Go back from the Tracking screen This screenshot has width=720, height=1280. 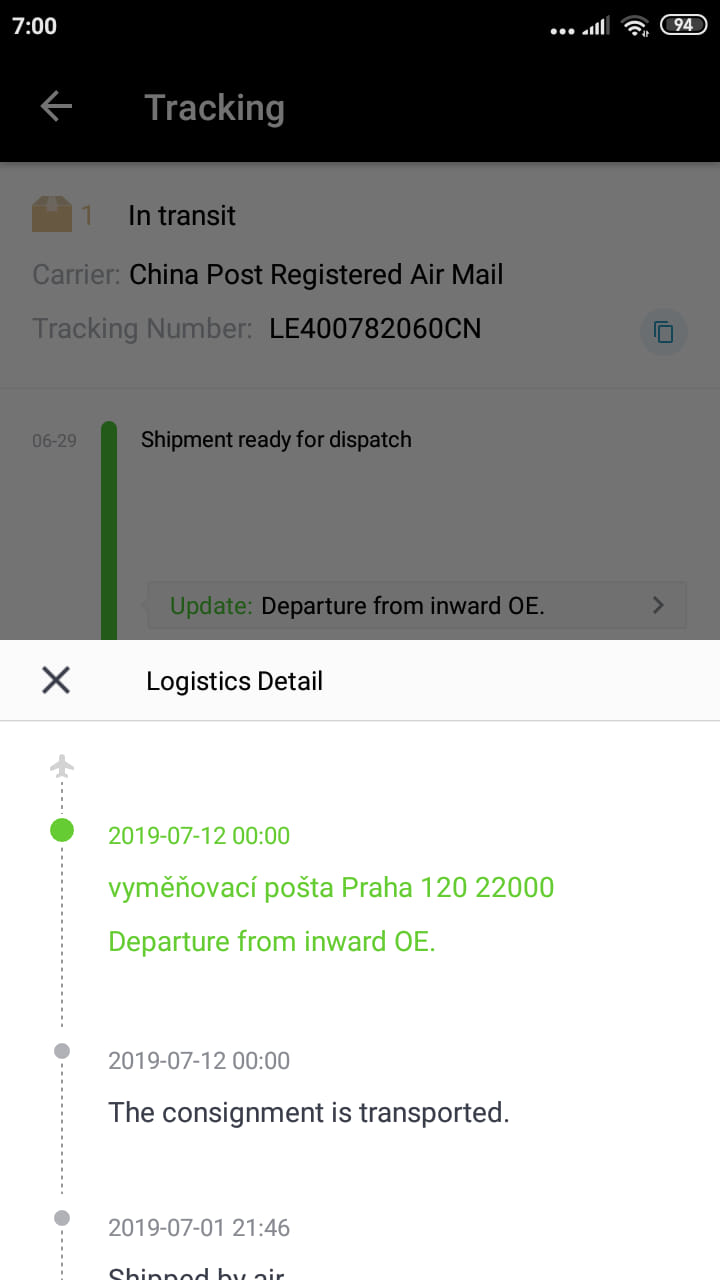(x=56, y=107)
